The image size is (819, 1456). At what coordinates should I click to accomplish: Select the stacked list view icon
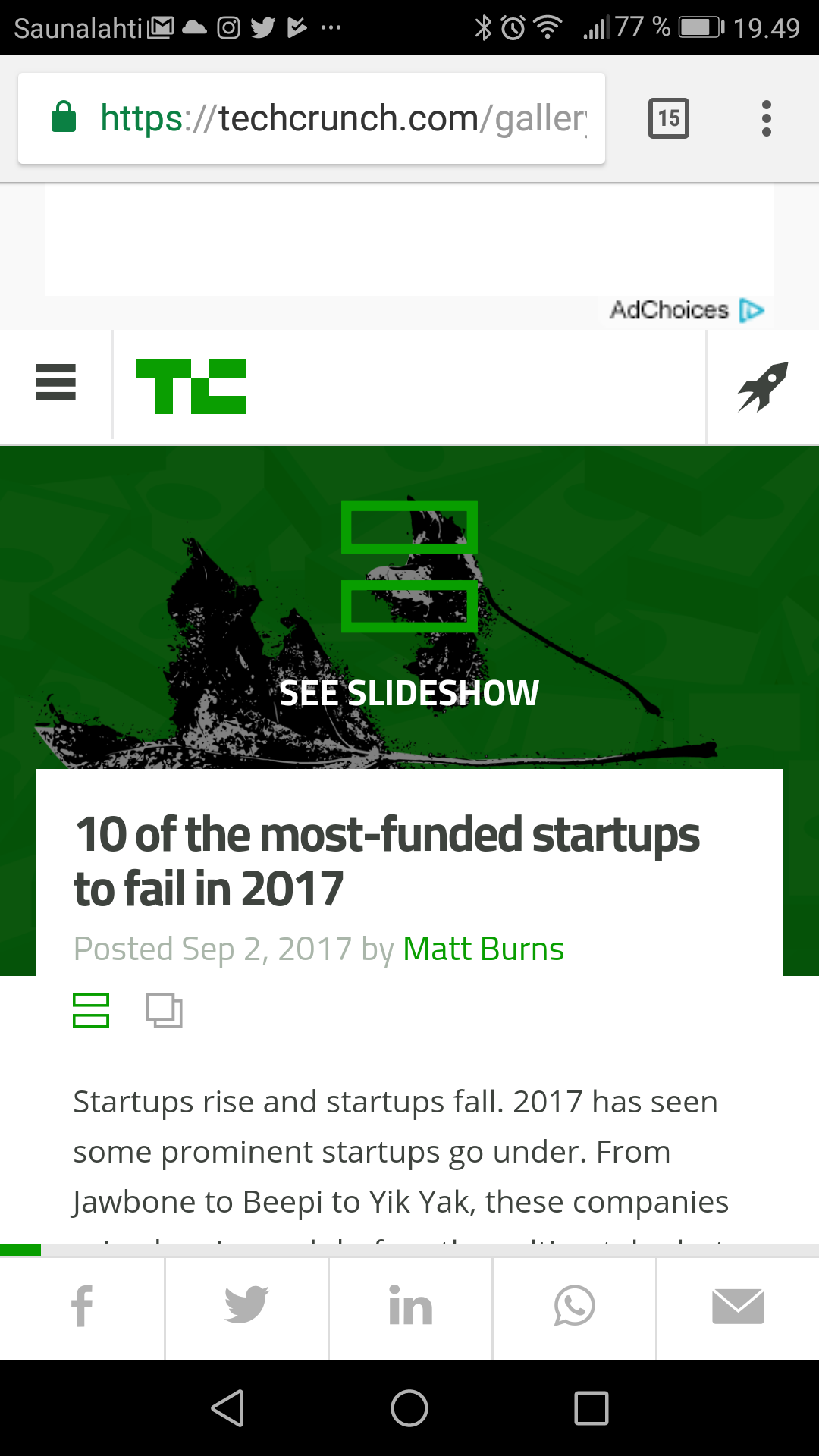click(x=91, y=1010)
